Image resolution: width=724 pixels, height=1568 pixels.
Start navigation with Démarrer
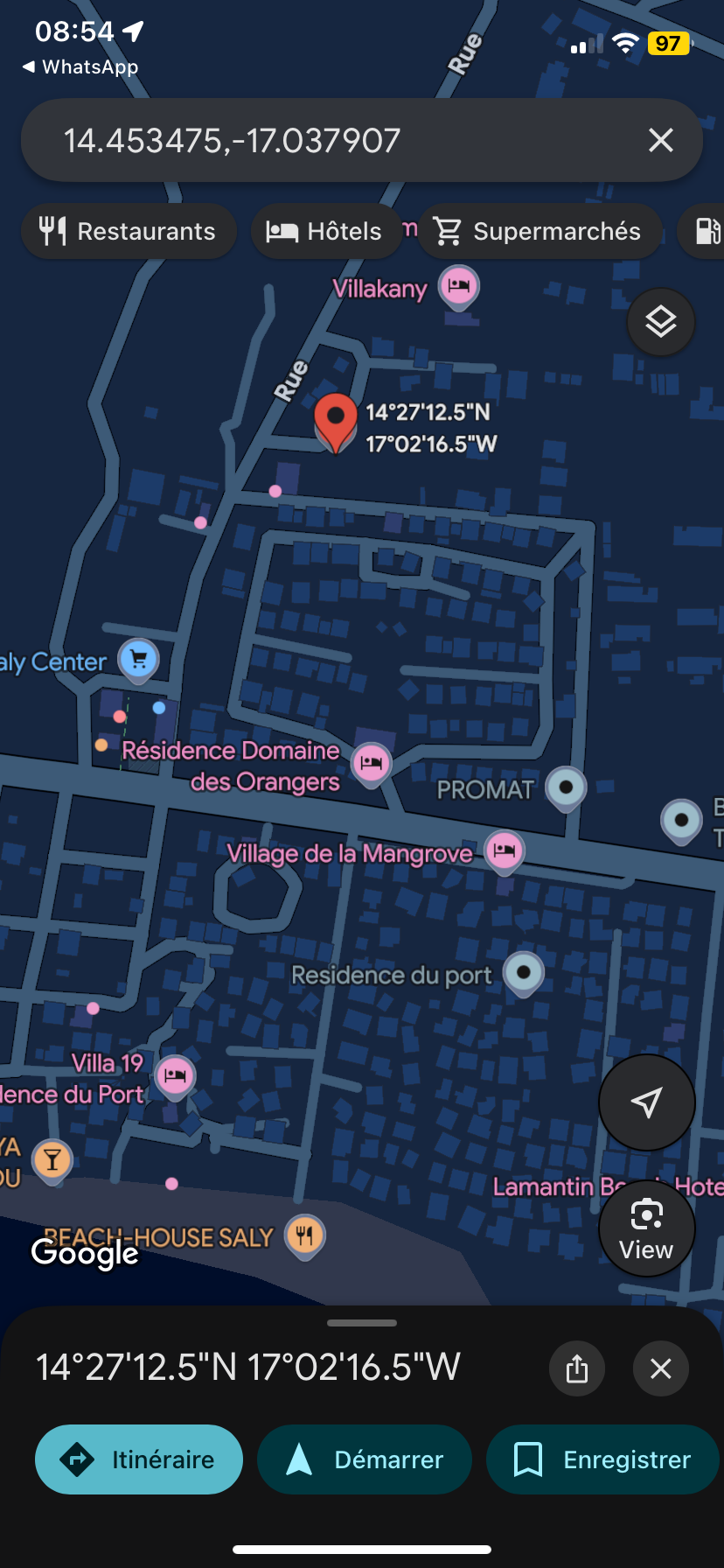(x=365, y=1459)
